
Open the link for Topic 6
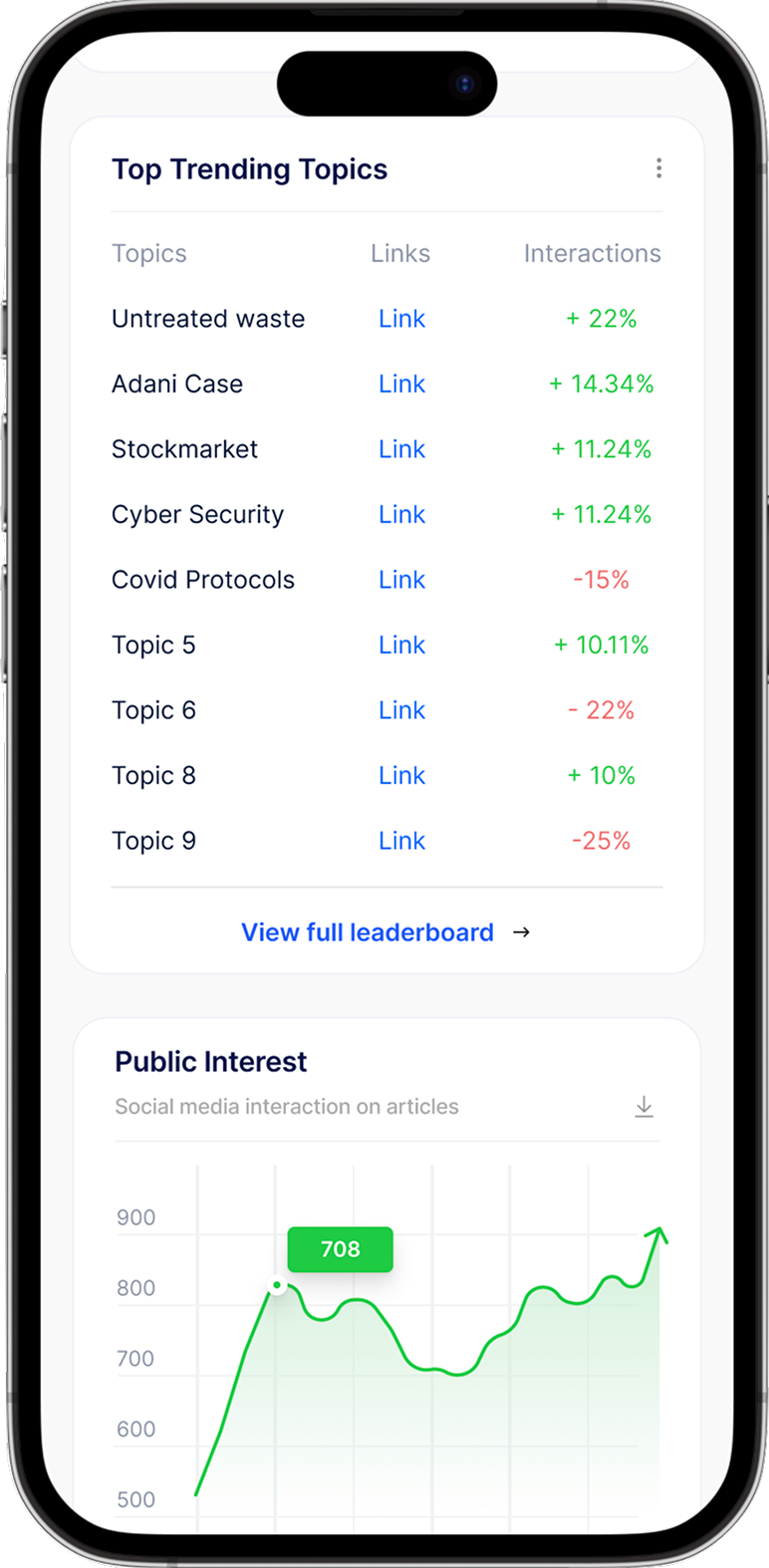pos(401,710)
